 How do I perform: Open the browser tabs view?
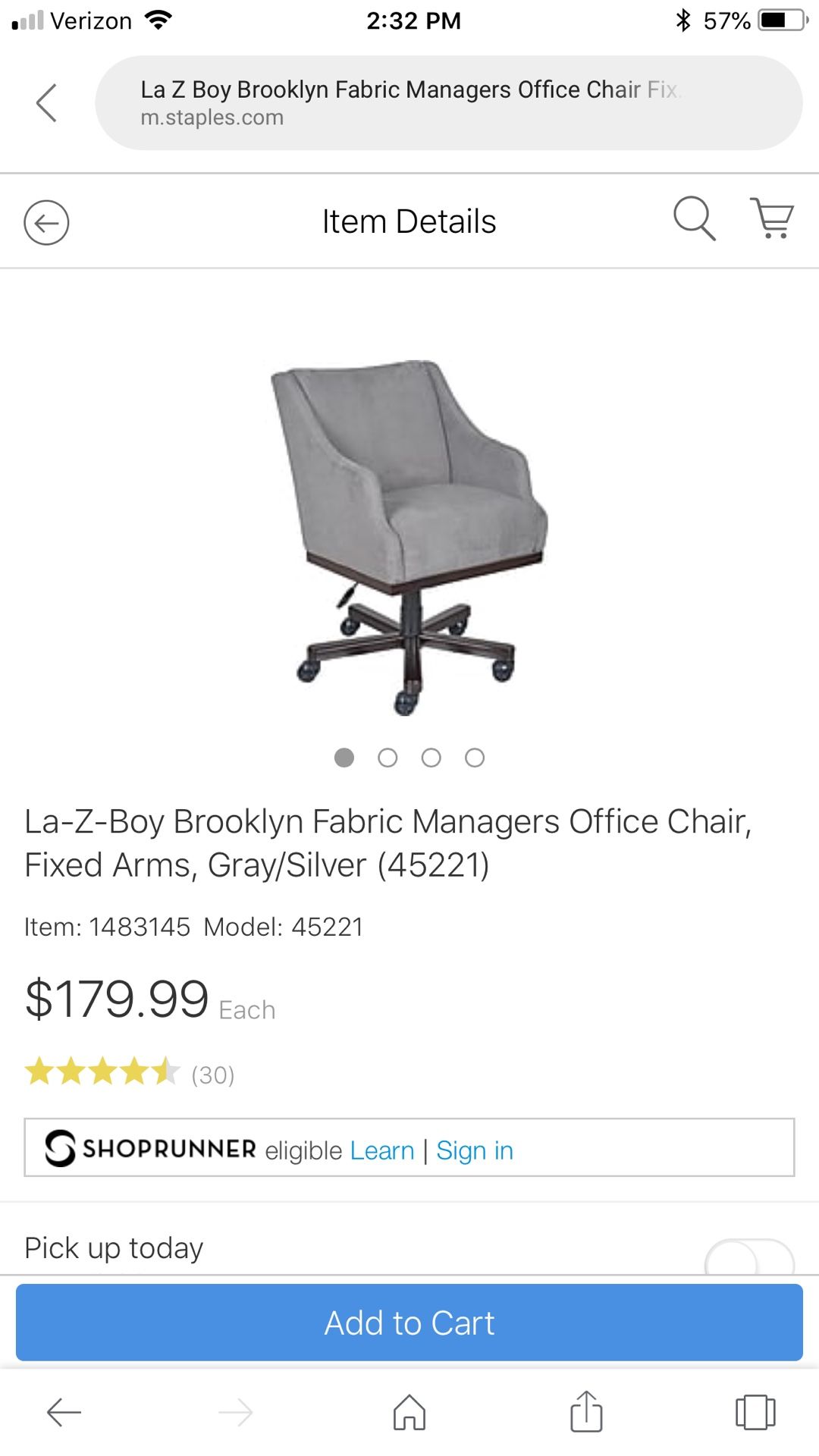pyautogui.click(x=755, y=1412)
